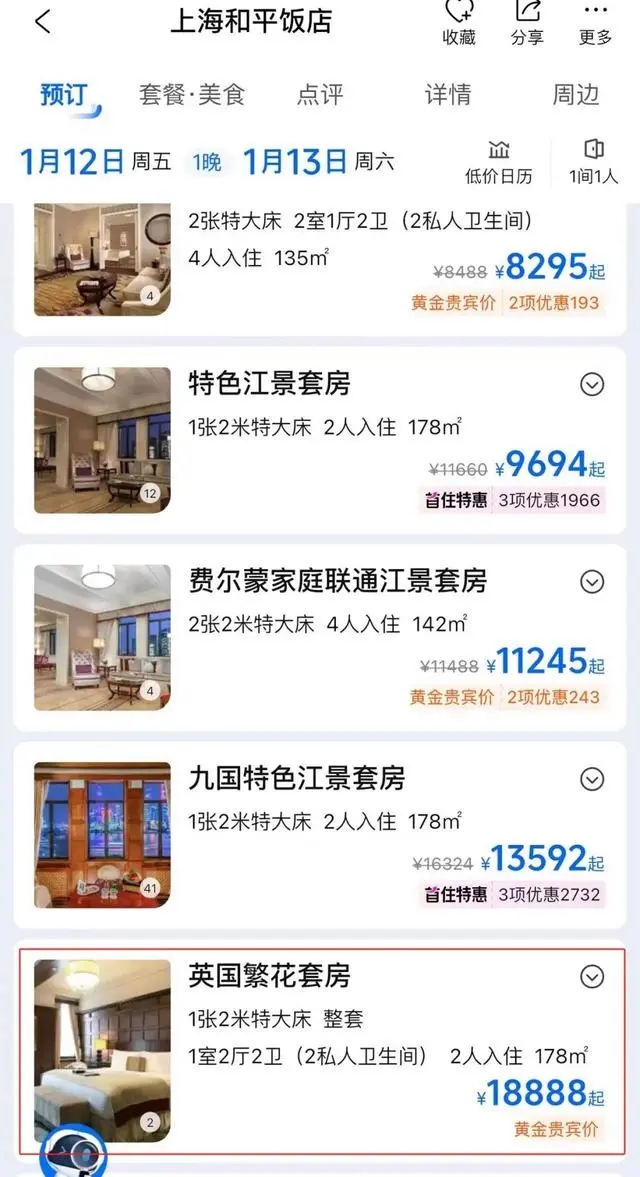Open the 详情 details tab
The width and height of the screenshot is (640, 1177).
point(448,95)
